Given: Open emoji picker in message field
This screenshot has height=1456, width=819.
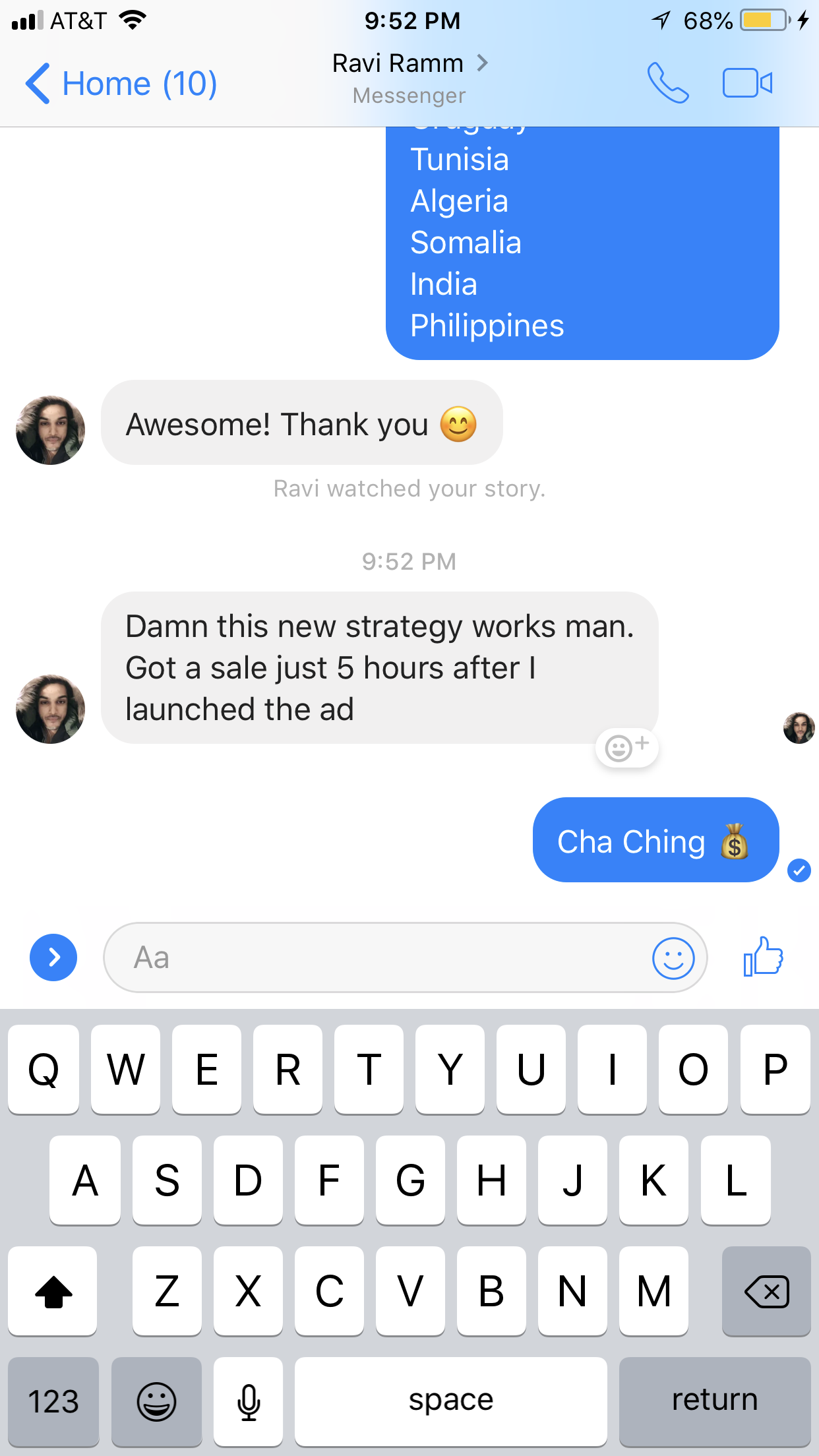Looking at the screenshot, I should click(673, 958).
